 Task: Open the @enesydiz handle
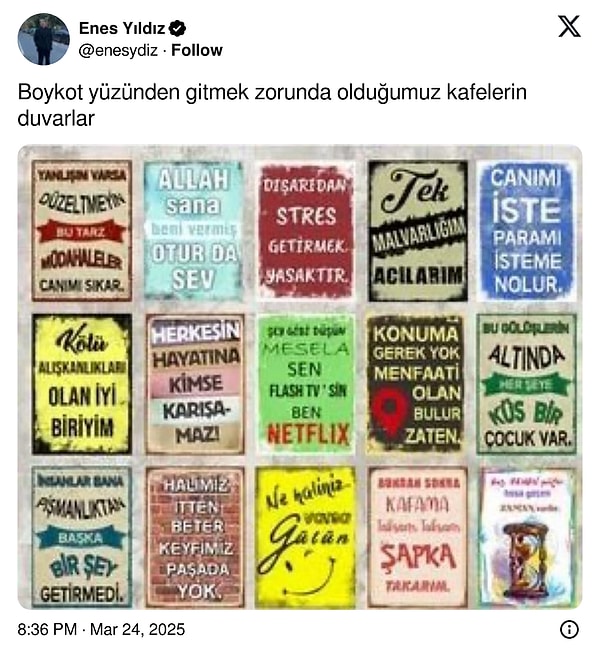(120, 50)
